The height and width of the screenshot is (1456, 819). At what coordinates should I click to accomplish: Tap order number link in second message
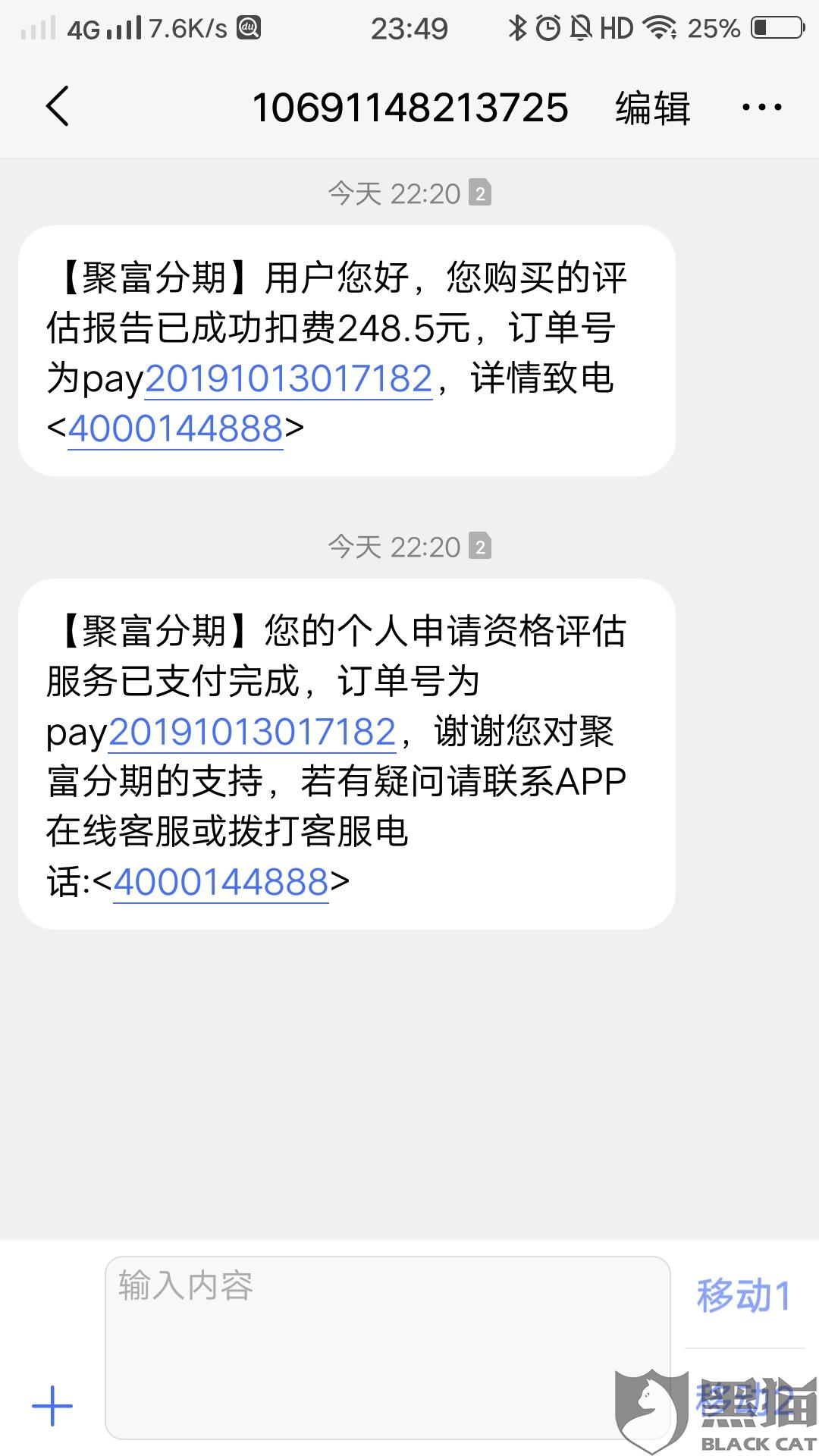coord(252,732)
